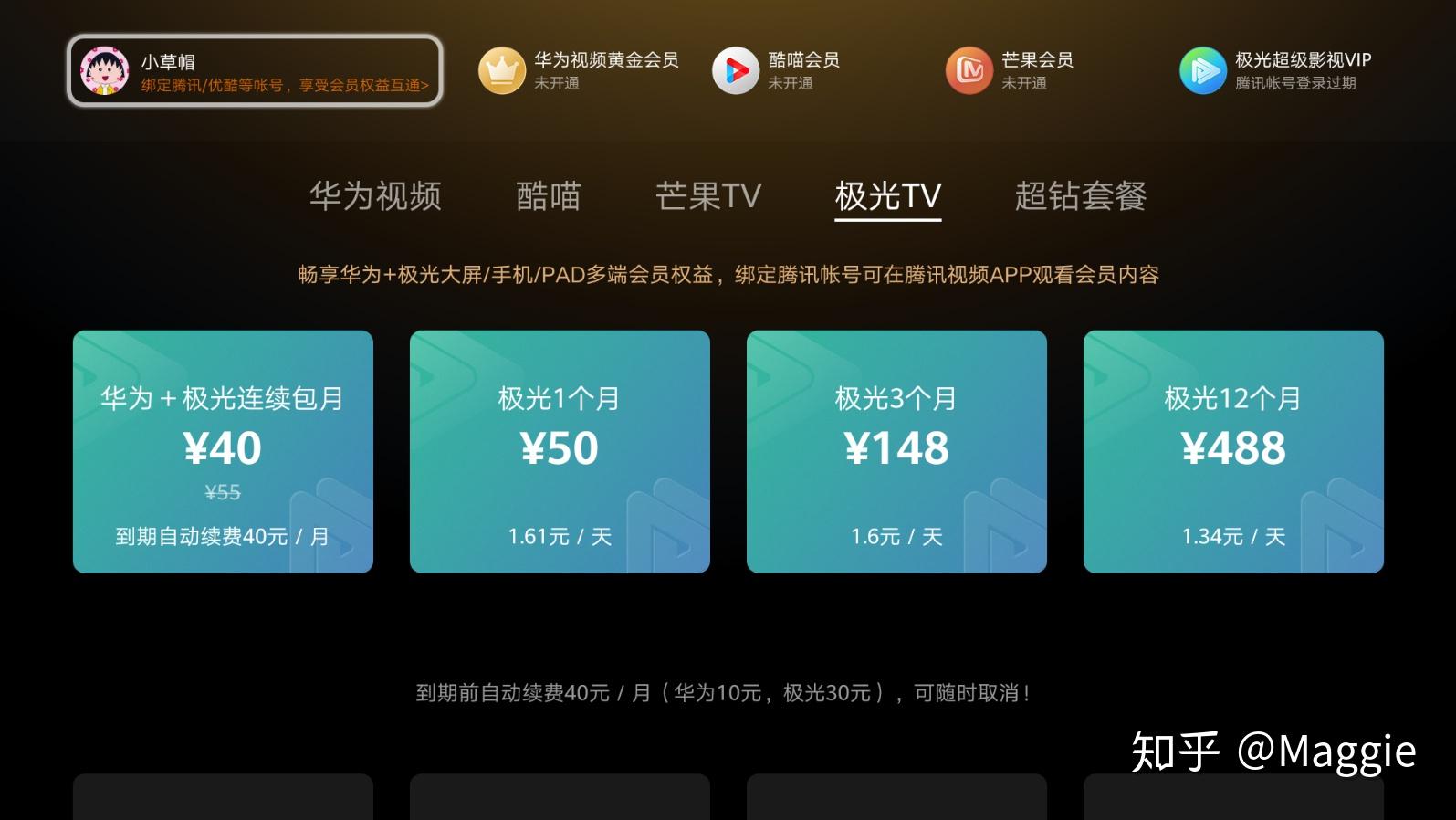The image size is (1456, 820).
Task: Open the 小草帽 account binding card
Action: click(255, 71)
